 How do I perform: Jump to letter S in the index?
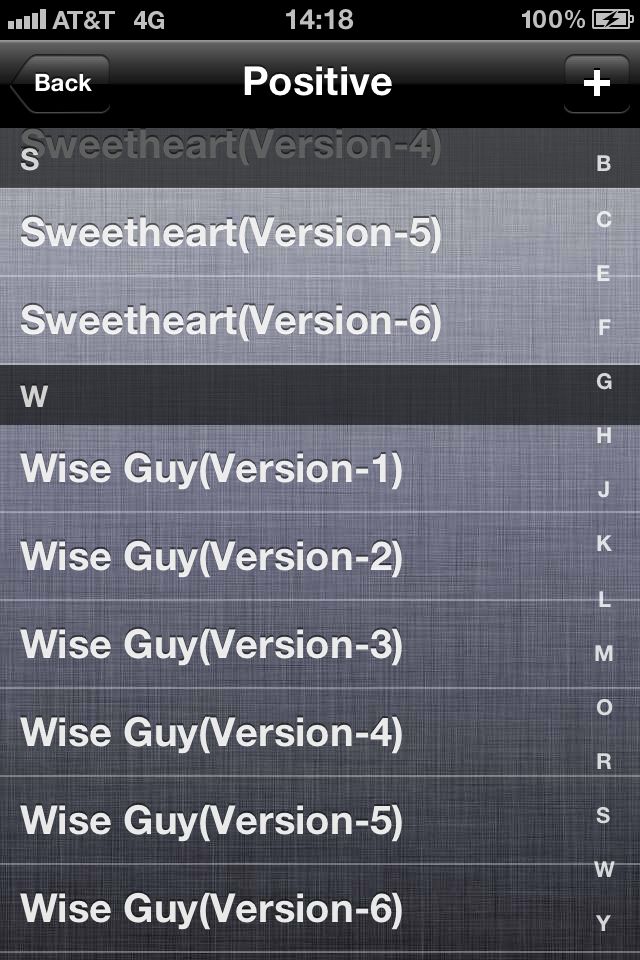pos(604,816)
